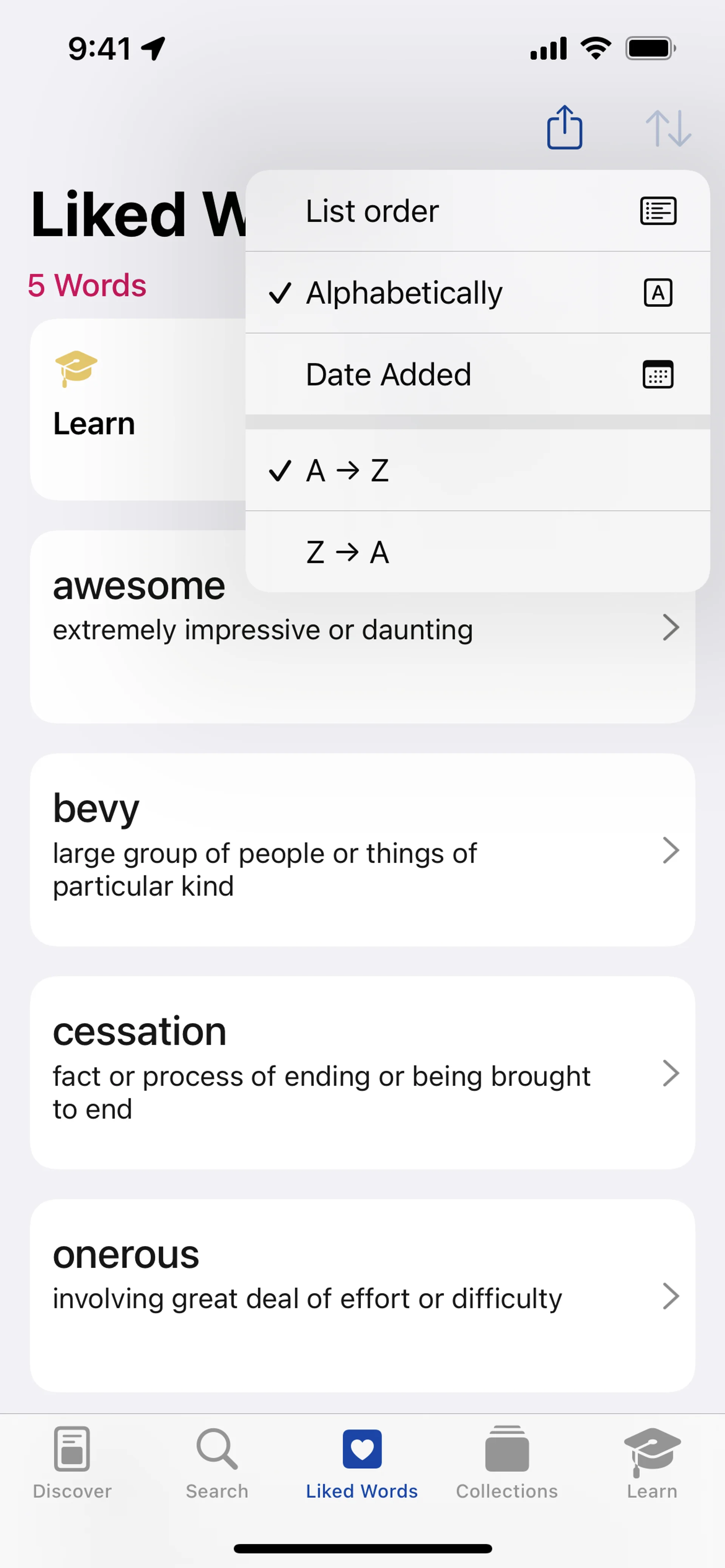Sort by Date Added
The height and width of the screenshot is (1568, 725).
pyautogui.click(x=477, y=374)
